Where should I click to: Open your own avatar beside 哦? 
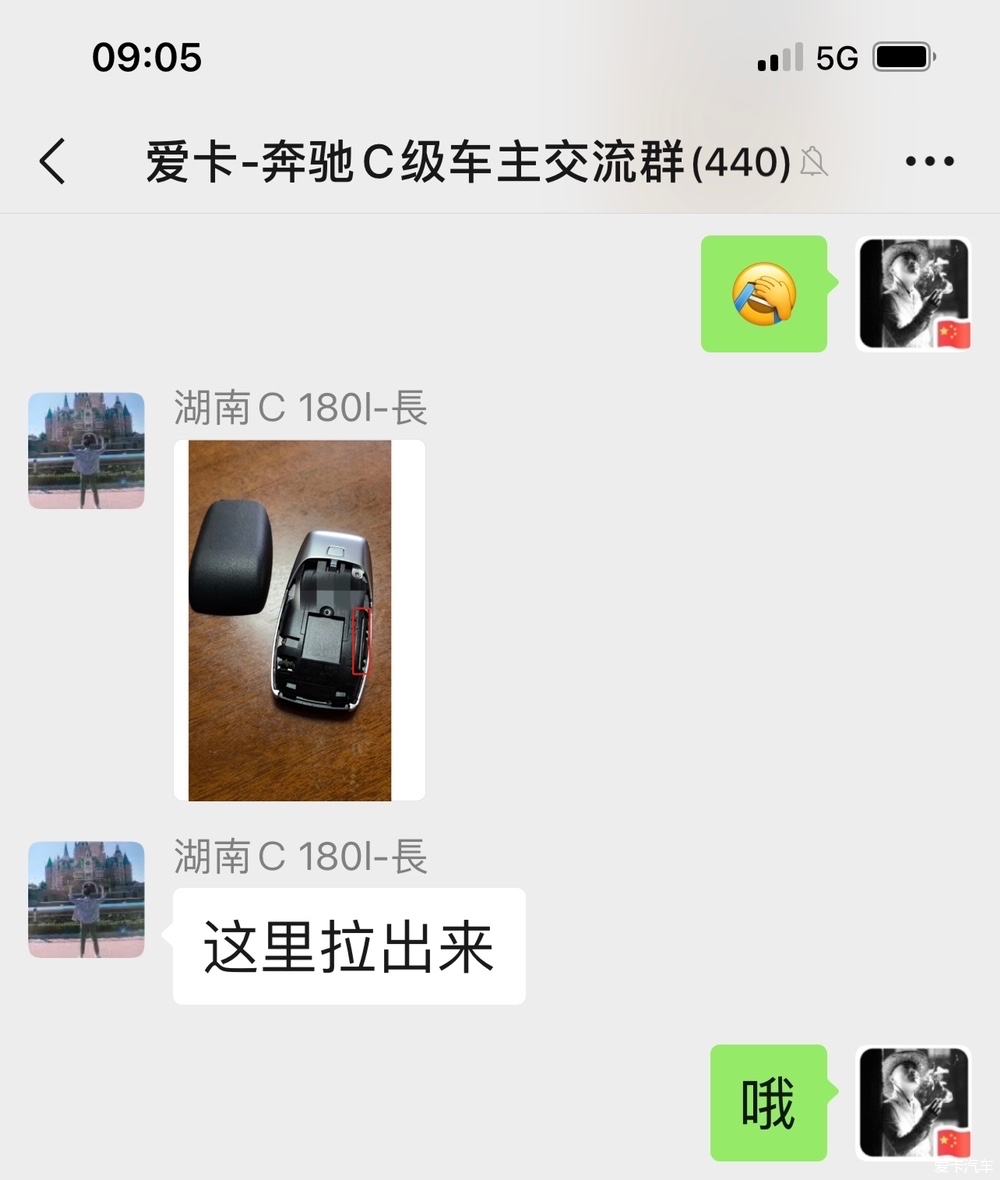click(914, 1103)
